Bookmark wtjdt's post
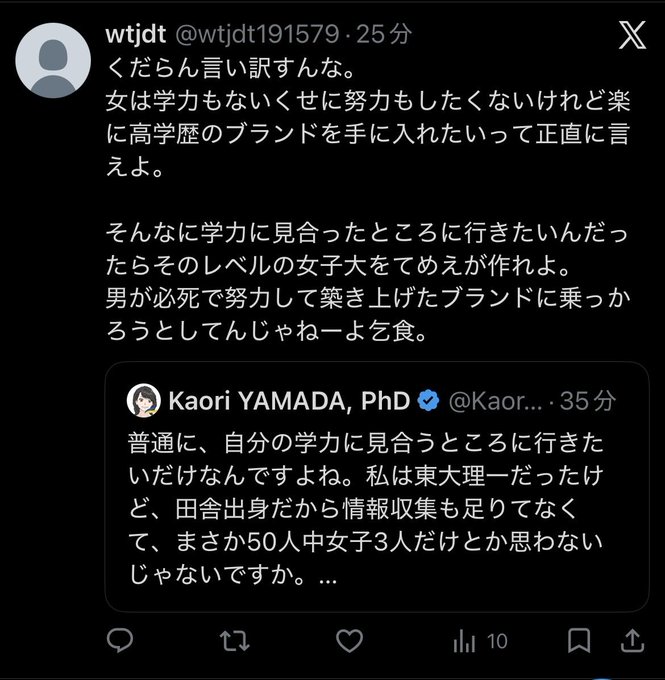Screen dimensions: 665x680 point(579,640)
